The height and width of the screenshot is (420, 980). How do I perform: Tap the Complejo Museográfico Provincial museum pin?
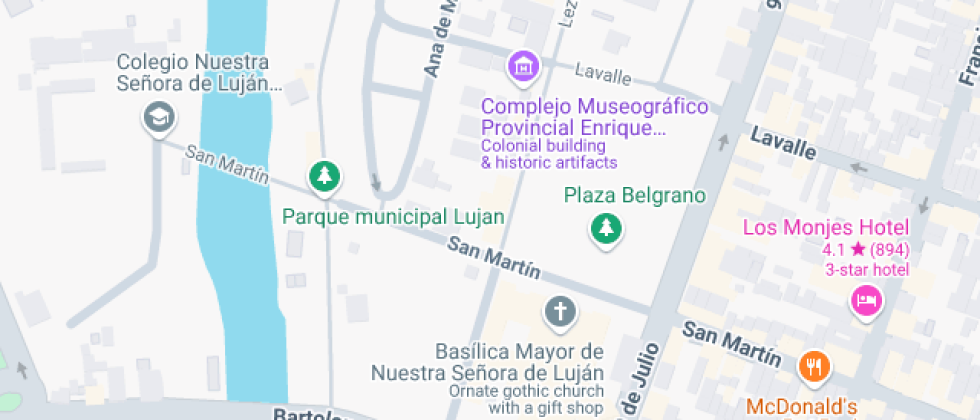tap(524, 67)
